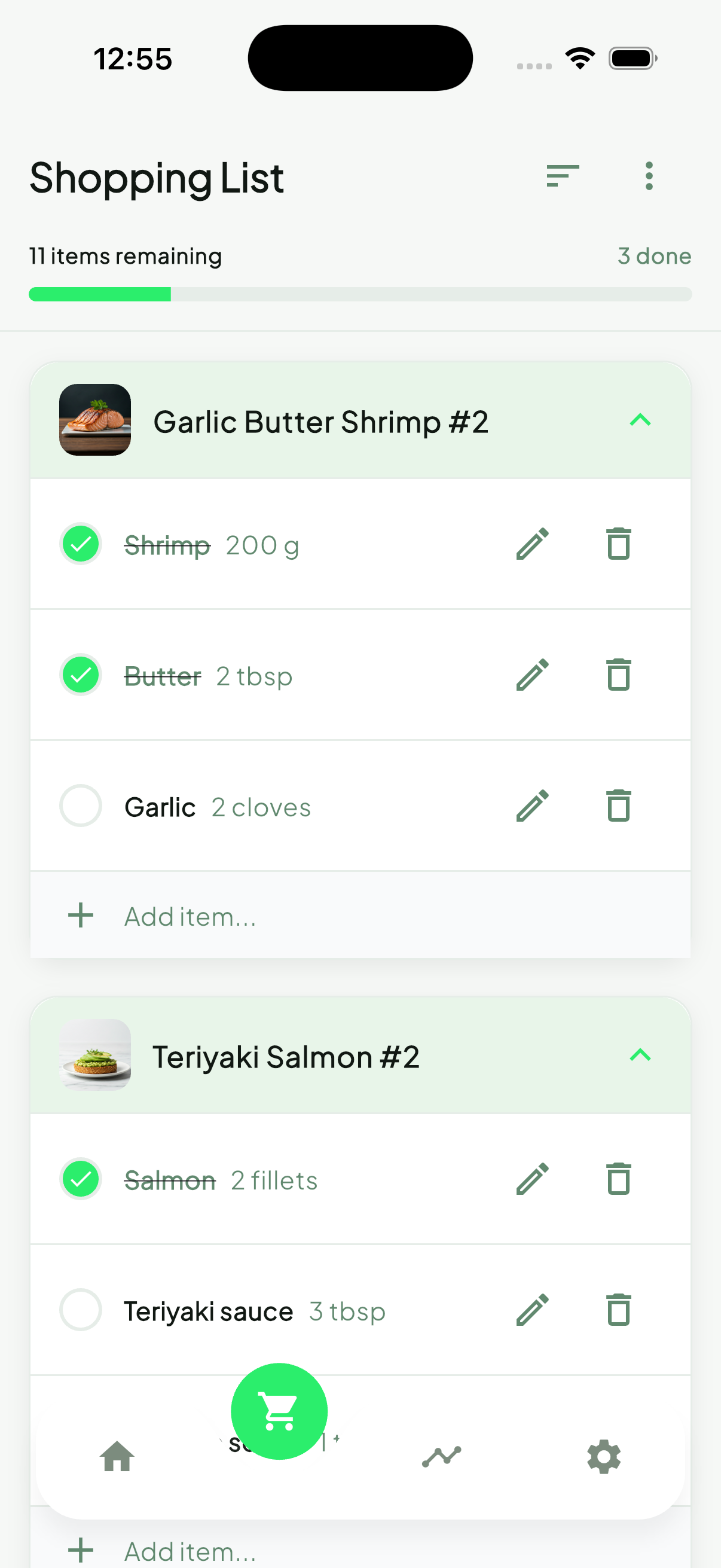Check off Teriyaki sauce
This screenshot has width=721, height=1568.
(x=80, y=1310)
